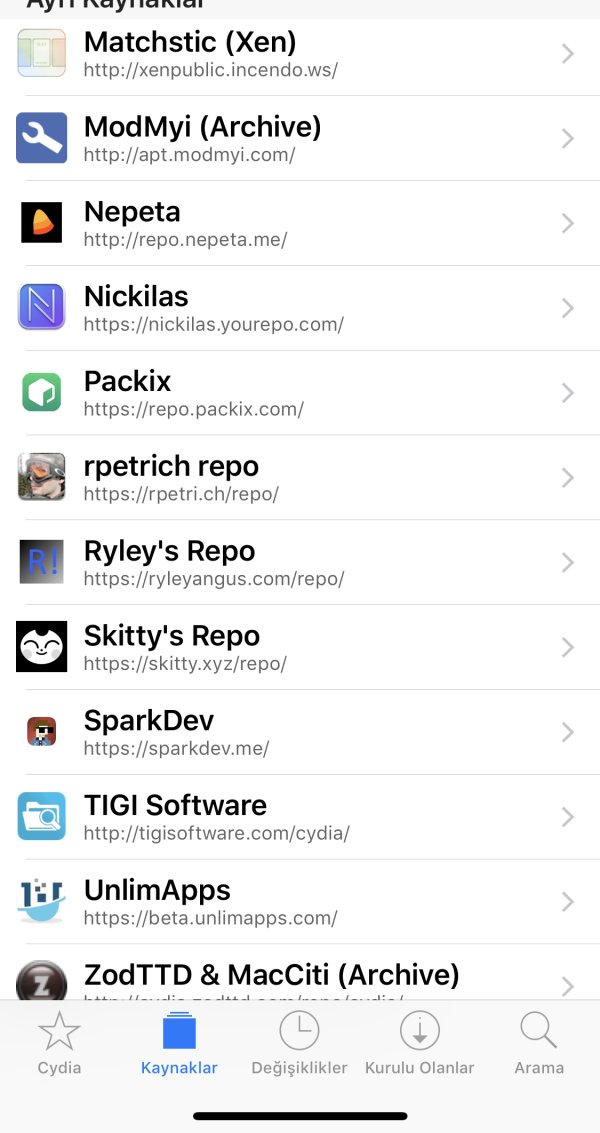The width and height of the screenshot is (600, 1133).
Task: Open the SparkDev source
Action: pyautogui.click(x=300, y=732)
